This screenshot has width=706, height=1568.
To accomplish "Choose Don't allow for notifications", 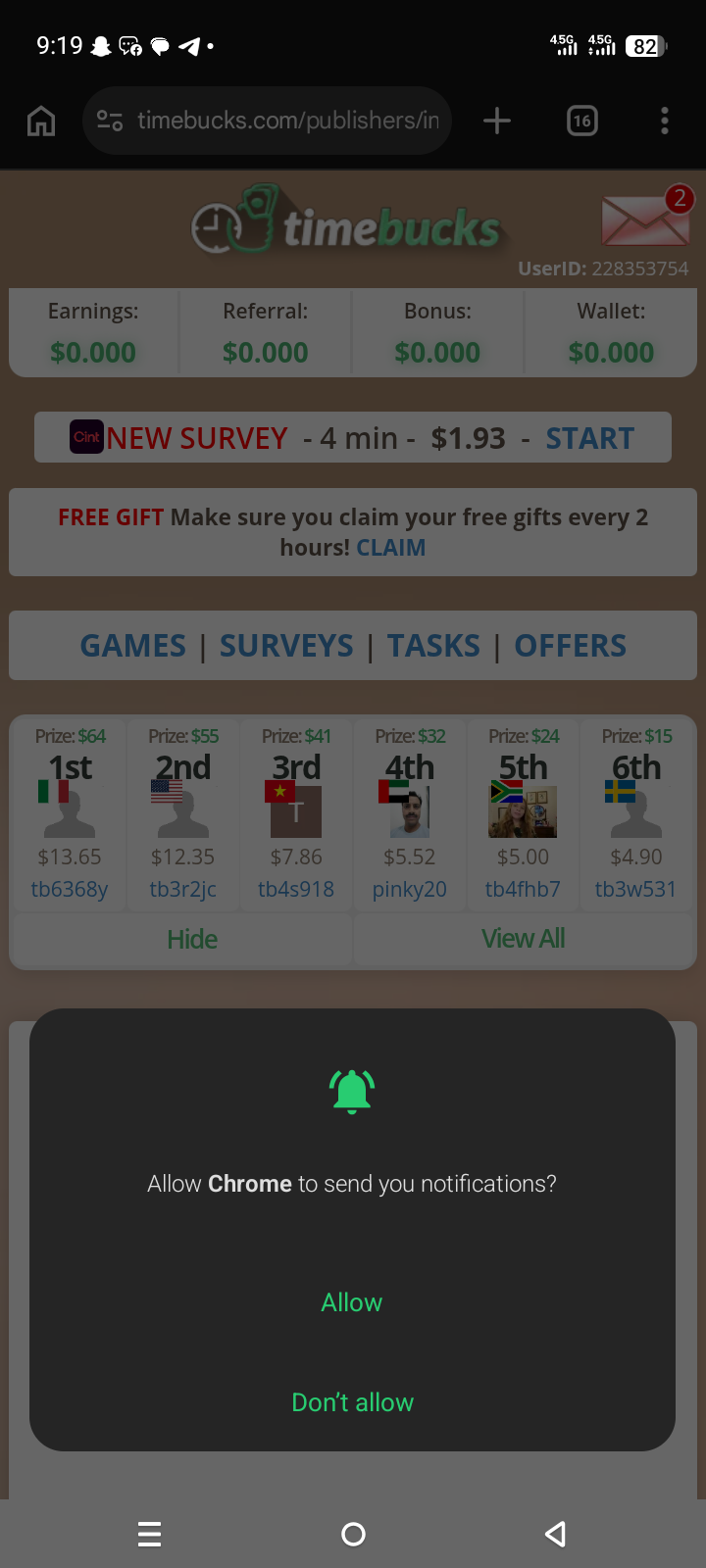I will click(352, 1402).
